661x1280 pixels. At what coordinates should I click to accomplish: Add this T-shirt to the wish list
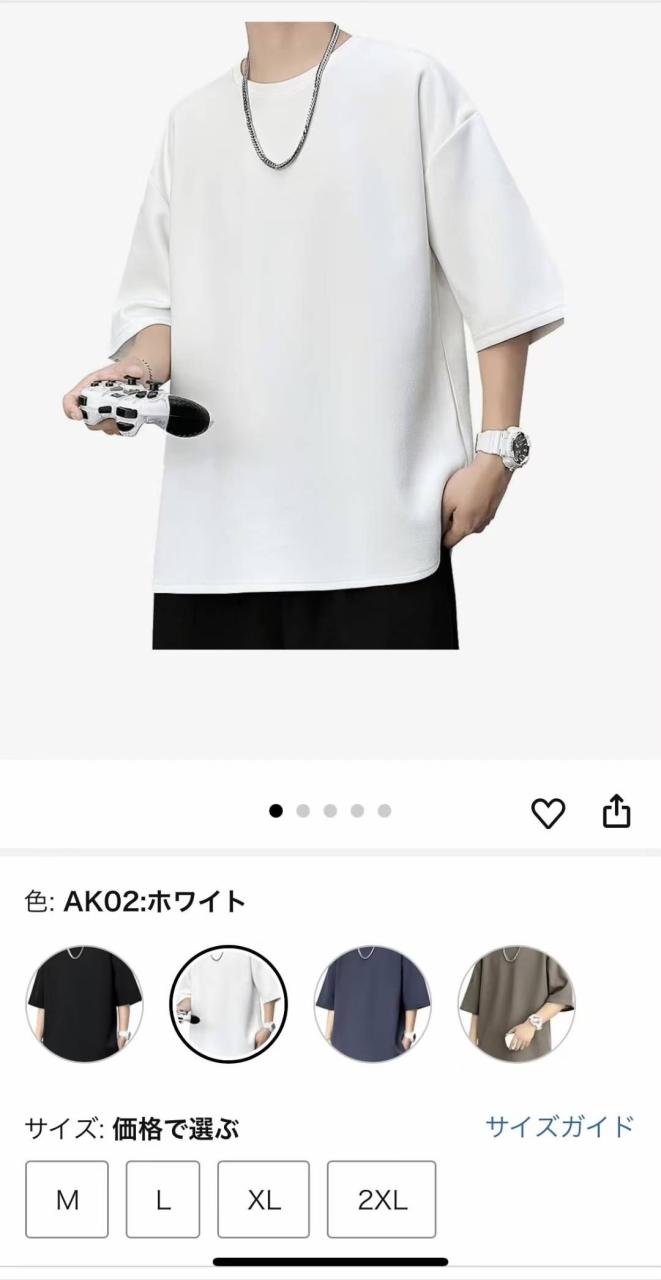click(x=547, y=813)
